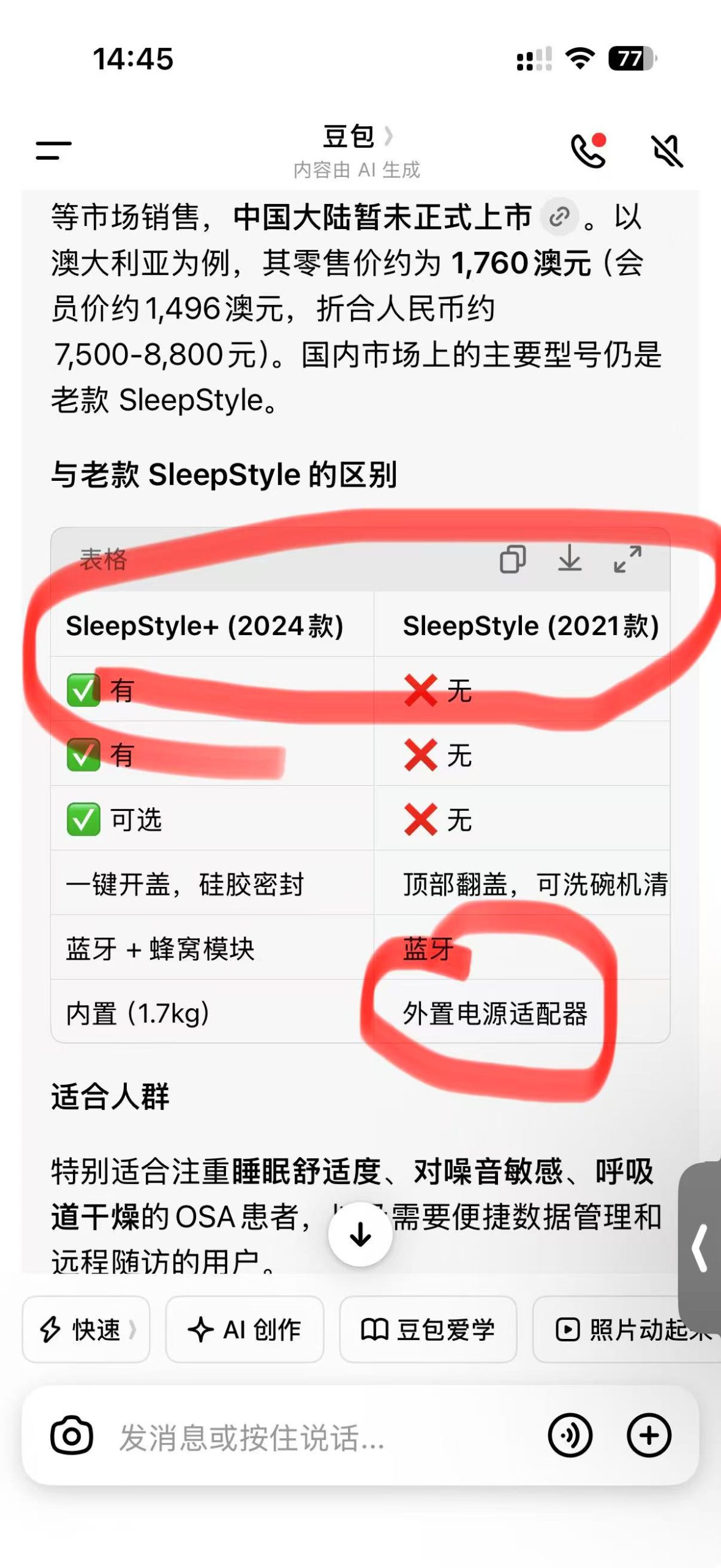Viewport: 721px width, 1568px height.
Task: Open the side floating handle
Action: click(701, 1248)
